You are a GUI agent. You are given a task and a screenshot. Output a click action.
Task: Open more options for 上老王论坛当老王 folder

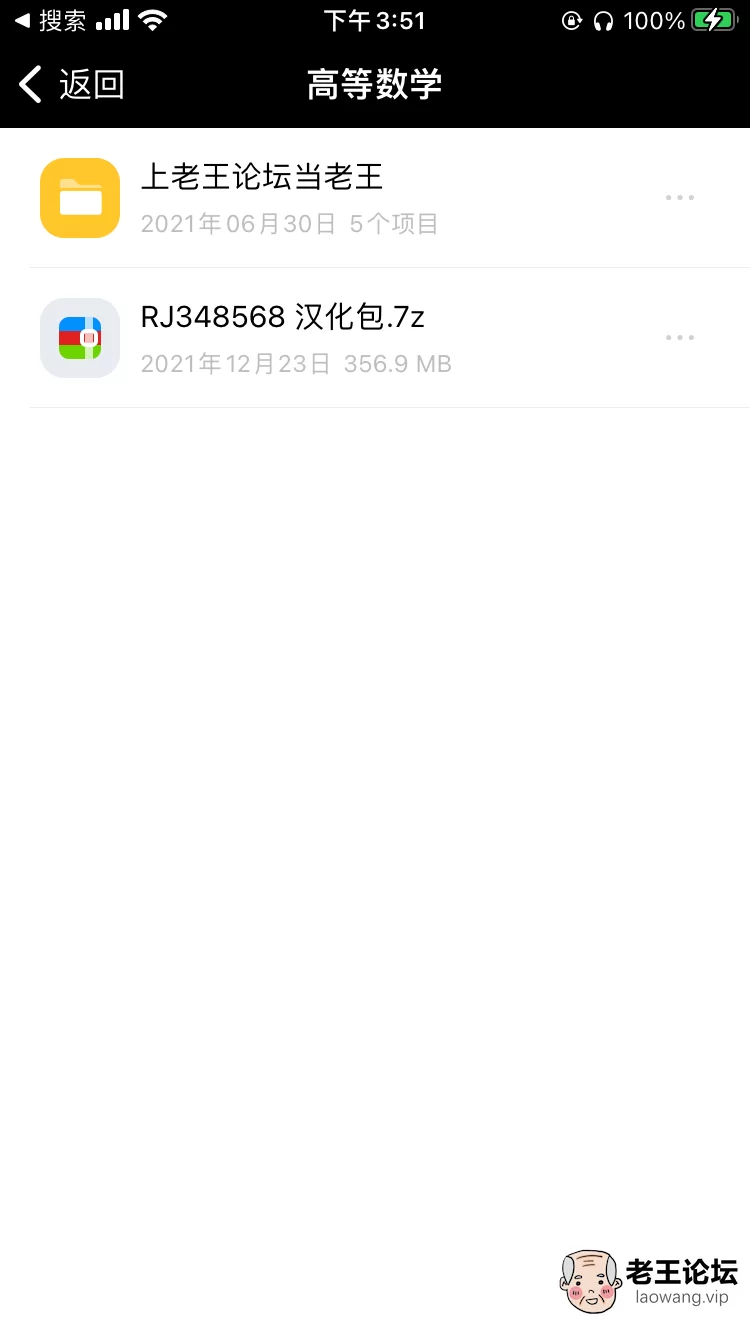pyautogui.click(x=680, y=198)
